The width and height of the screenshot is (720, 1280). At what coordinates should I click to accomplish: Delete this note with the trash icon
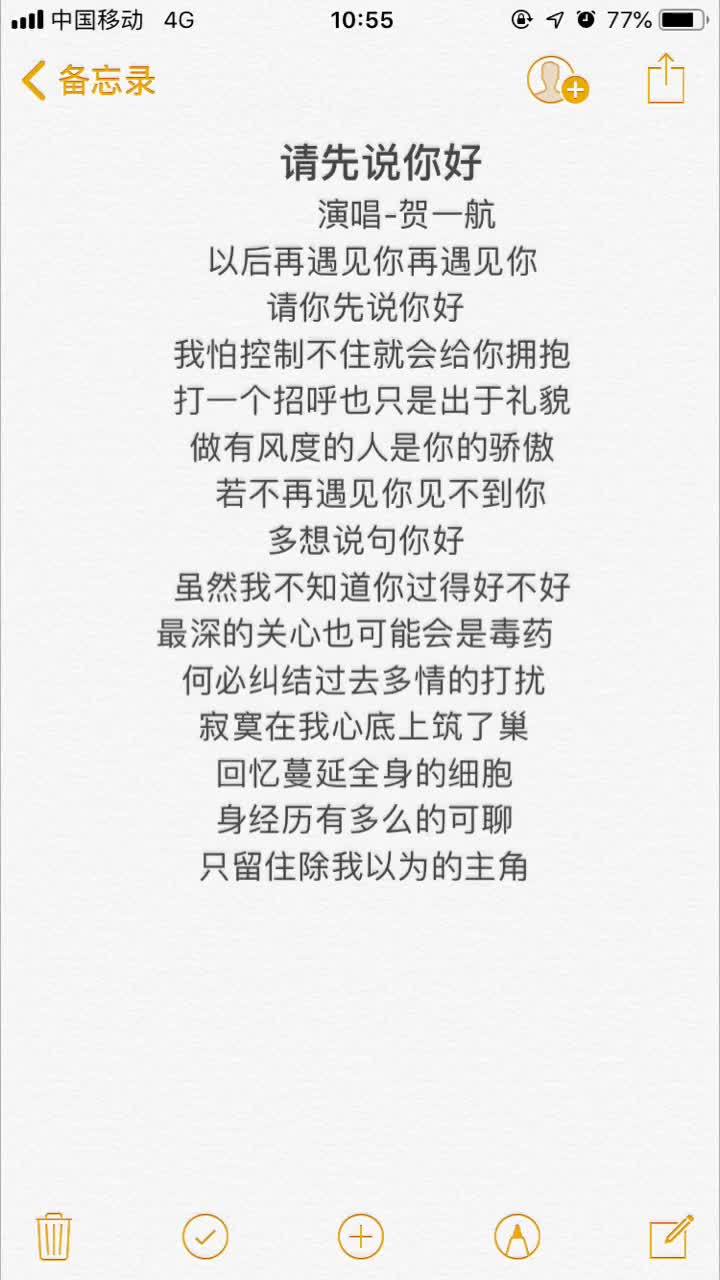53,1236
